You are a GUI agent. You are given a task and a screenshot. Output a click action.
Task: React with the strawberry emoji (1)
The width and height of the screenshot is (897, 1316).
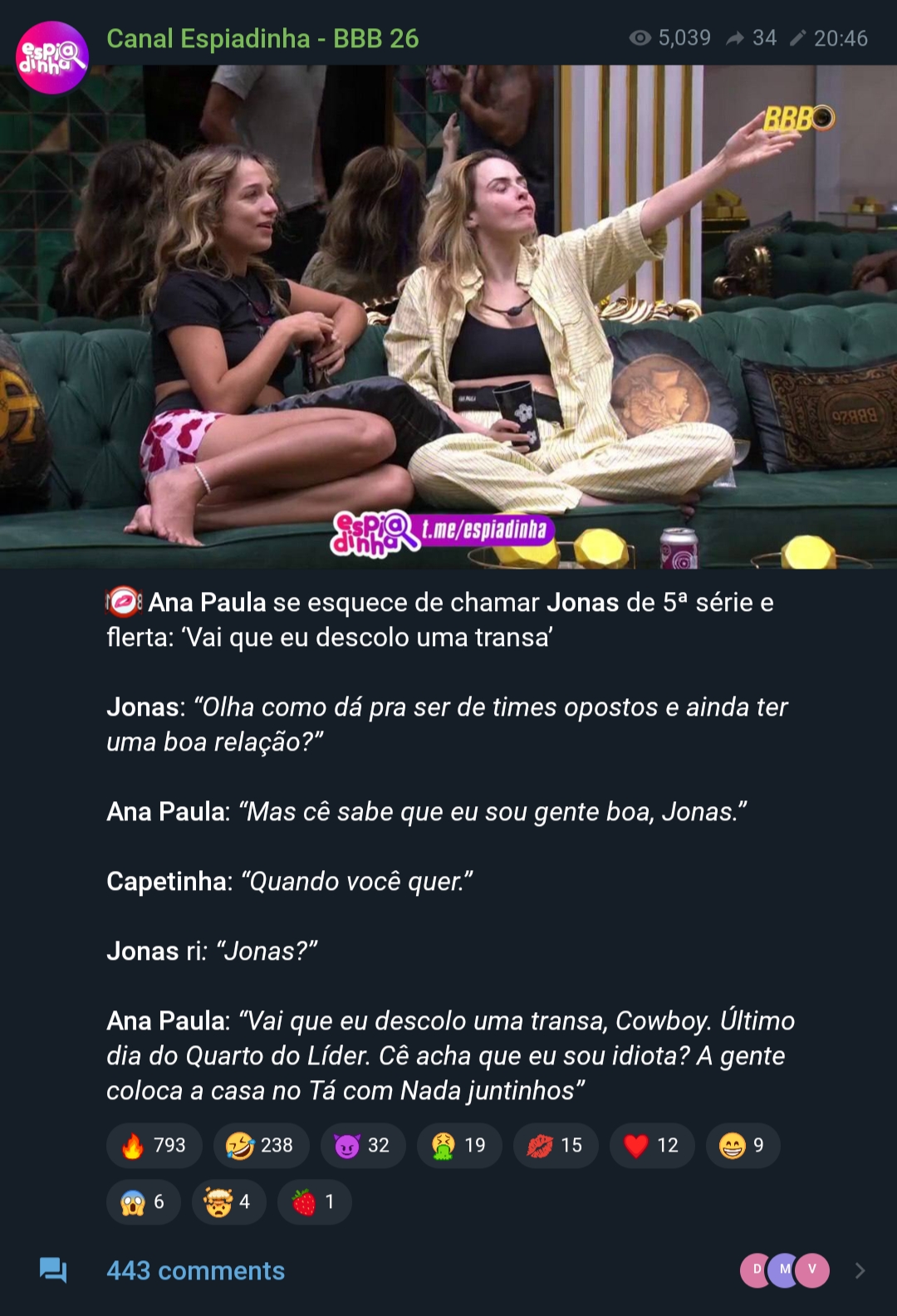pyautogui.click(x=314, y=1202)
